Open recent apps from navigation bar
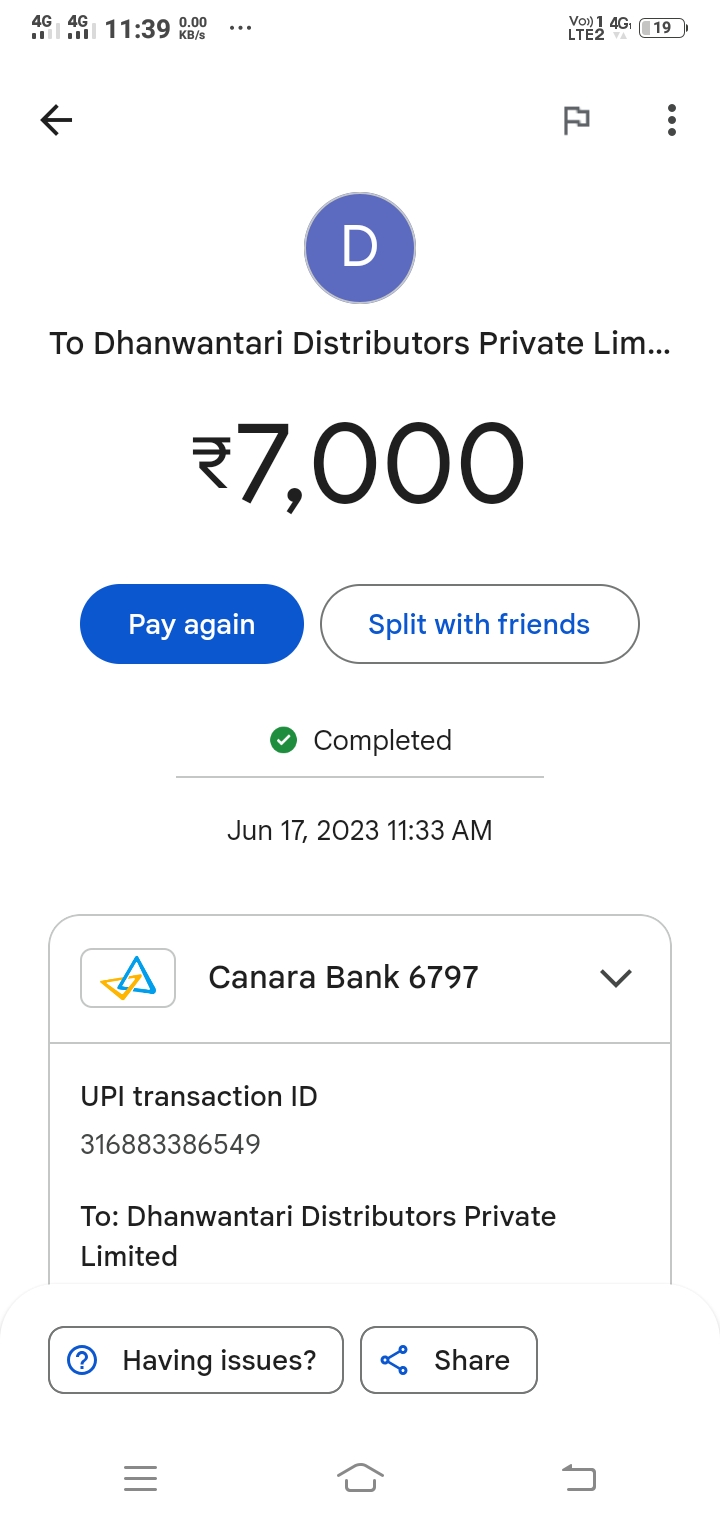This screenshot has height=1520, width=720. pyautogui.click(x=141, y=1478)
